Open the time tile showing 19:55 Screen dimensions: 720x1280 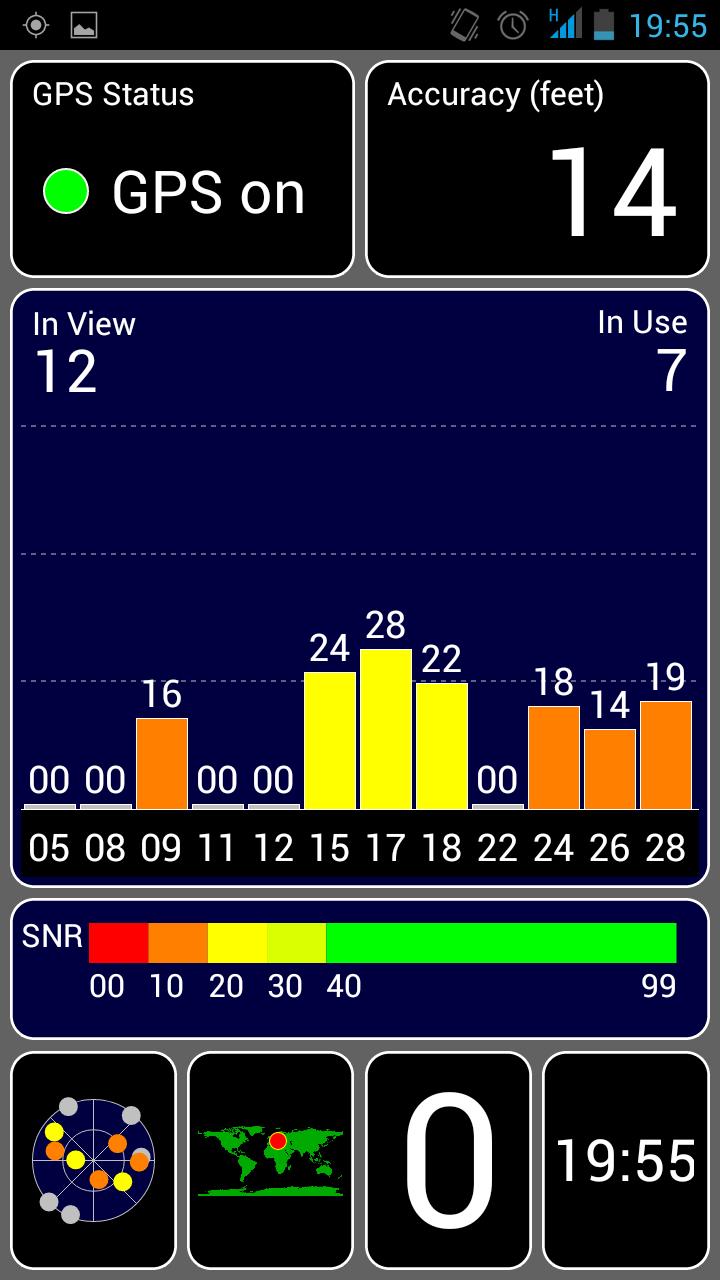pos(626,1160)
